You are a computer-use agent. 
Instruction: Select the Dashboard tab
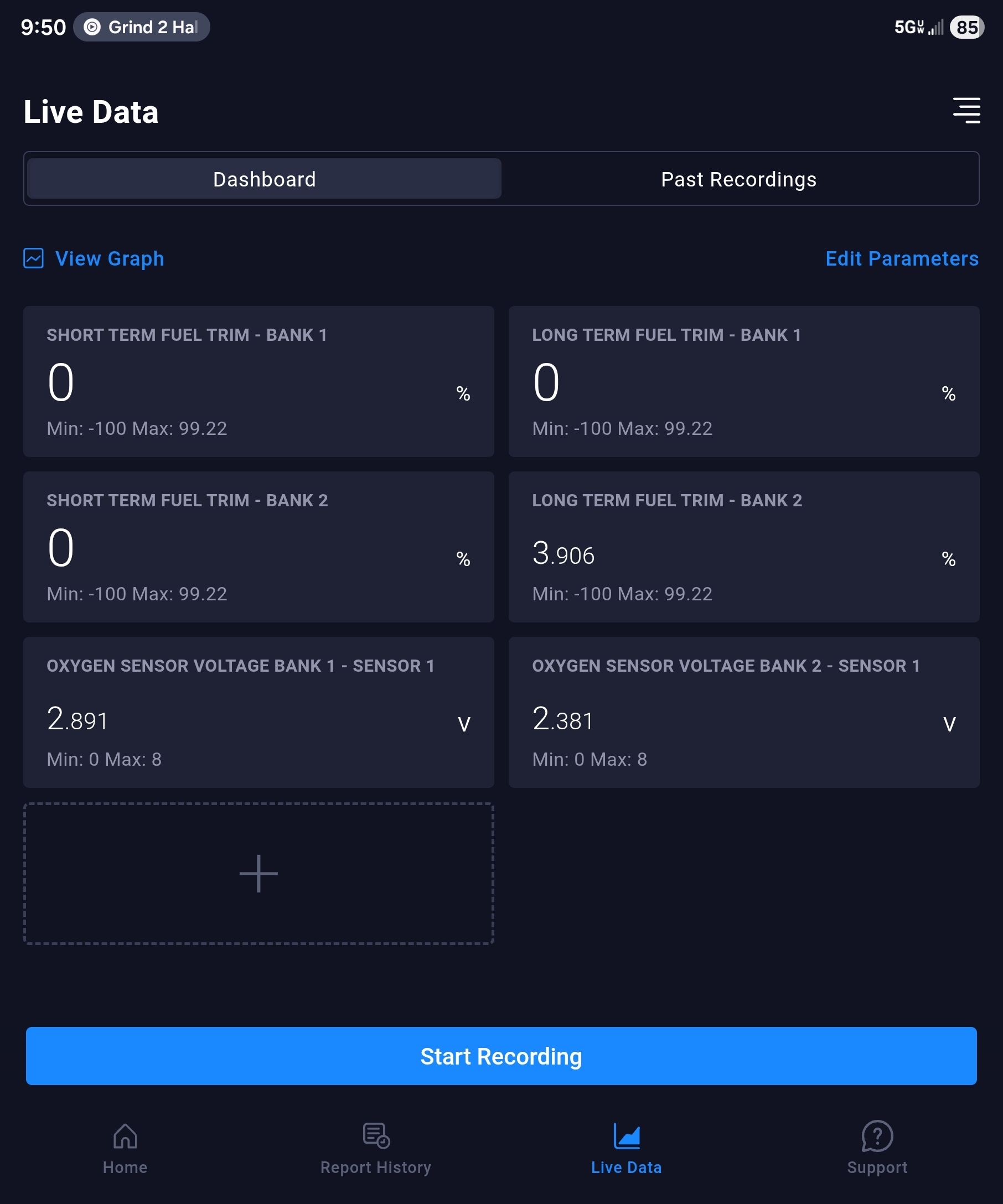pos(265,179)
